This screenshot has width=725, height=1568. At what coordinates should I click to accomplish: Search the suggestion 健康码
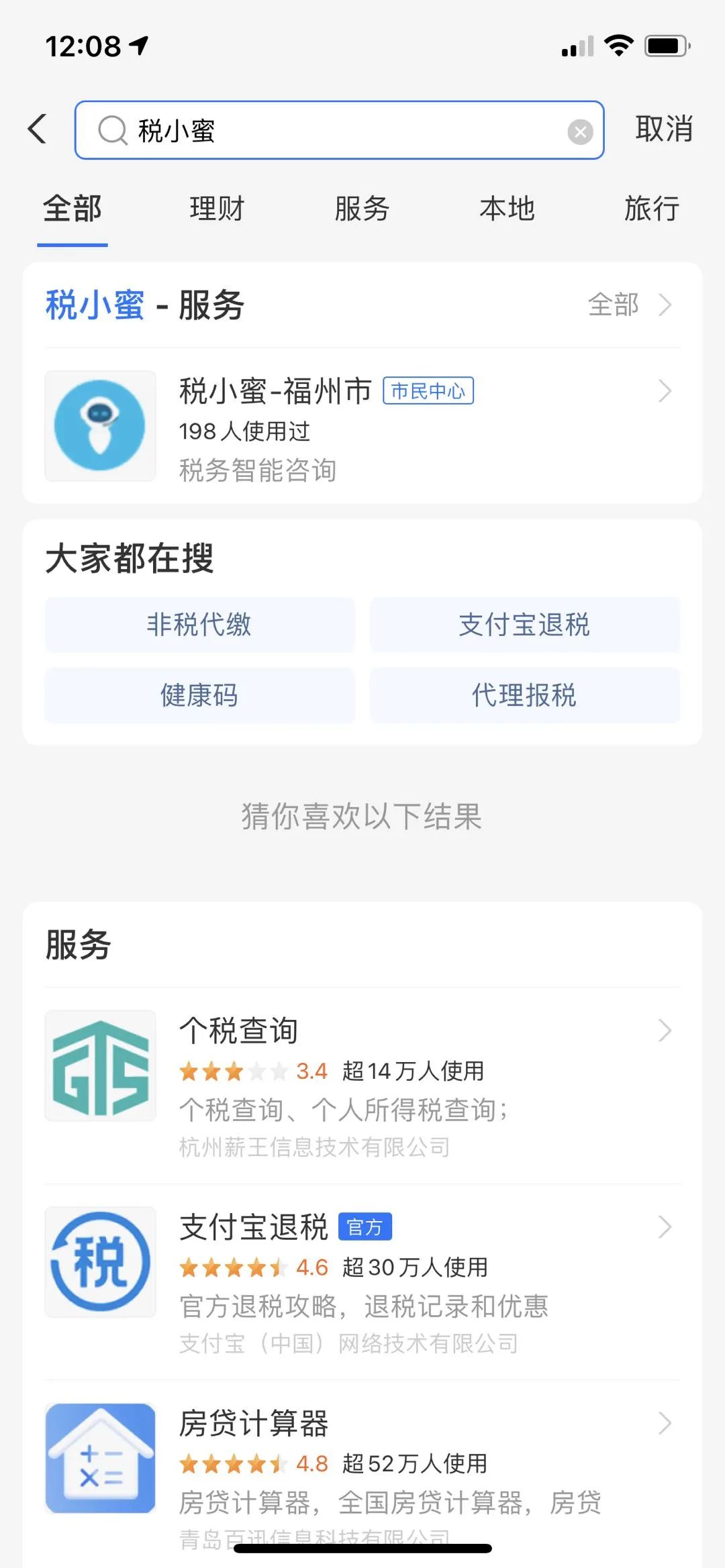point(199,695)
